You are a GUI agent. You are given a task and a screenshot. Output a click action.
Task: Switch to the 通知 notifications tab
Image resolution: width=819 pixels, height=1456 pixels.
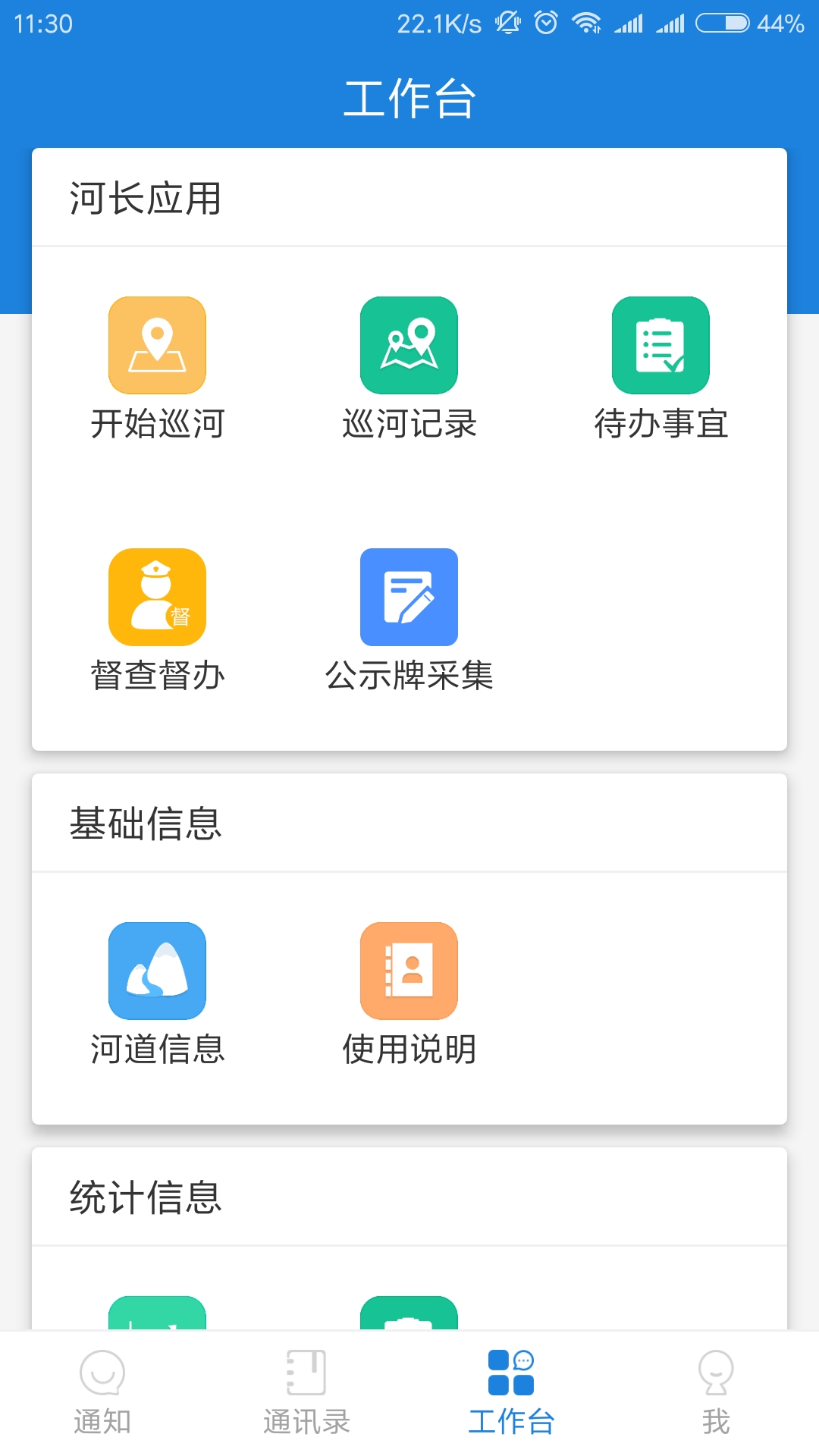pyautogui.click(x=102, y=1392)
